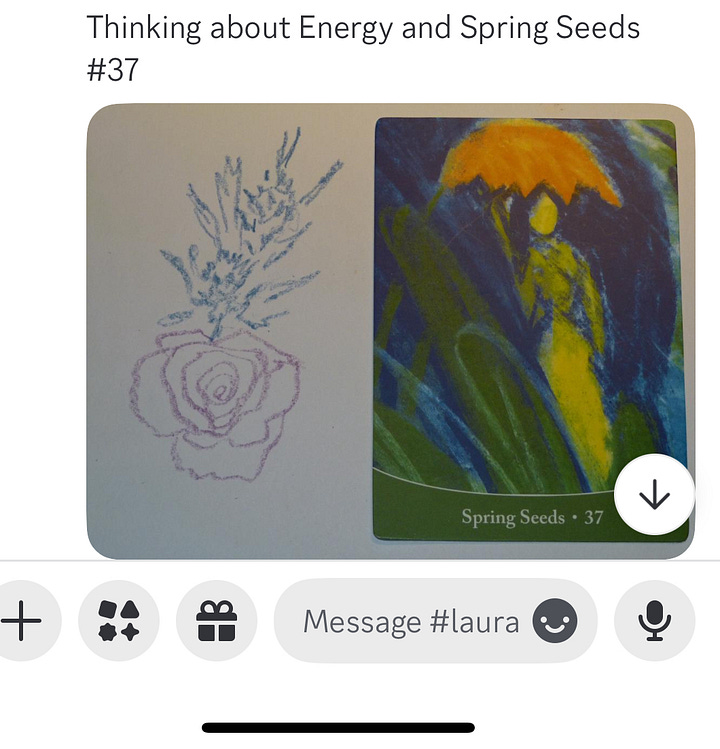The height and width of the screenshot is (749, 720).
Task: Jump to the latest messages
Action: tap(654, 494)
